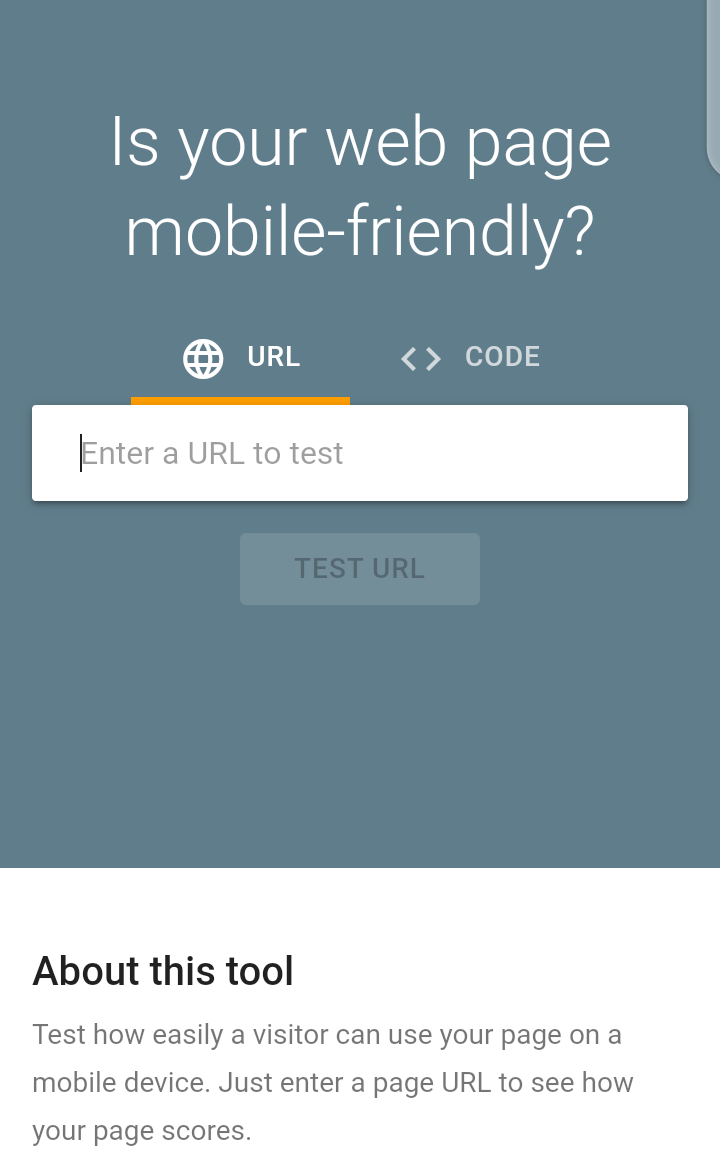Focus the Enter a URL to test field

360,453
